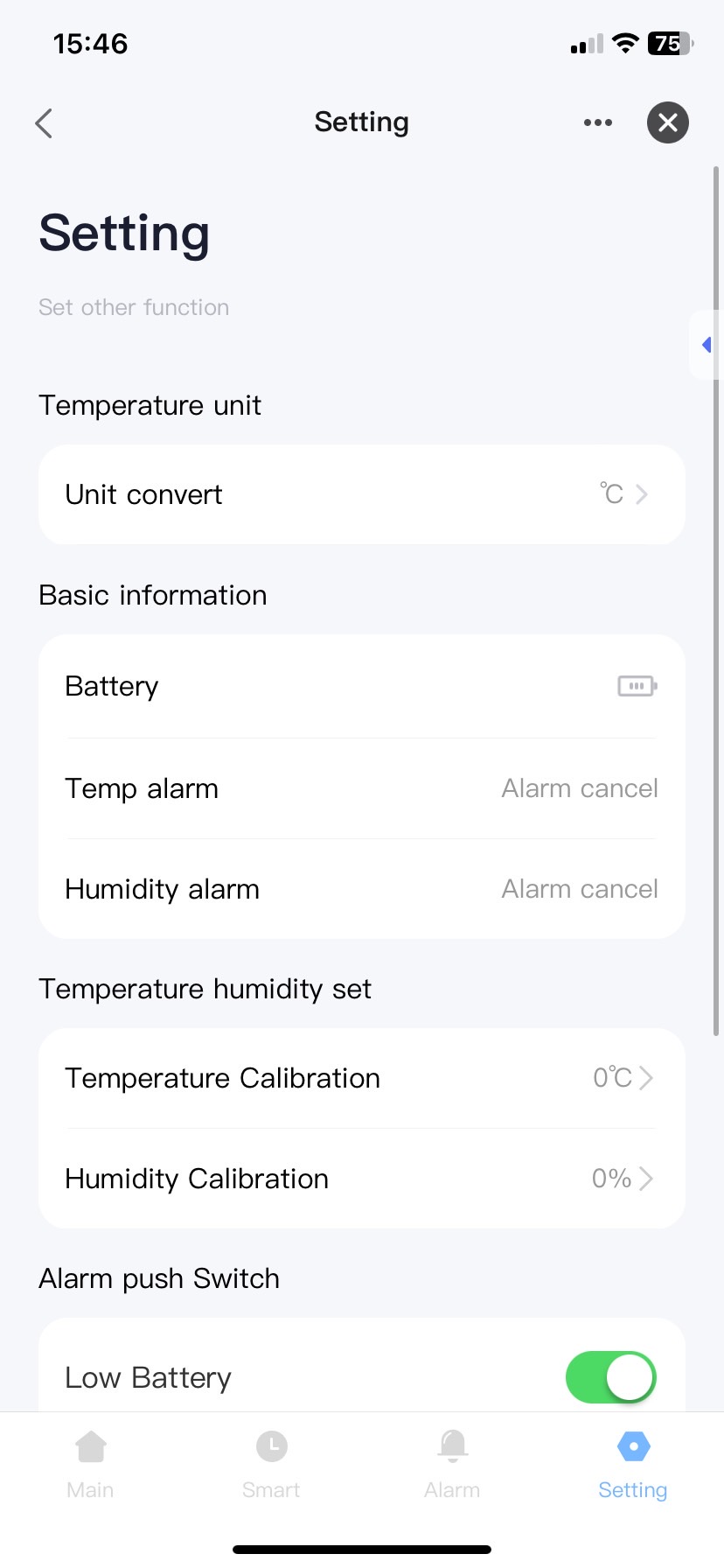724x1568 pixels.
Task: Open Humidity Calibration
Action: click(361, 1179)
